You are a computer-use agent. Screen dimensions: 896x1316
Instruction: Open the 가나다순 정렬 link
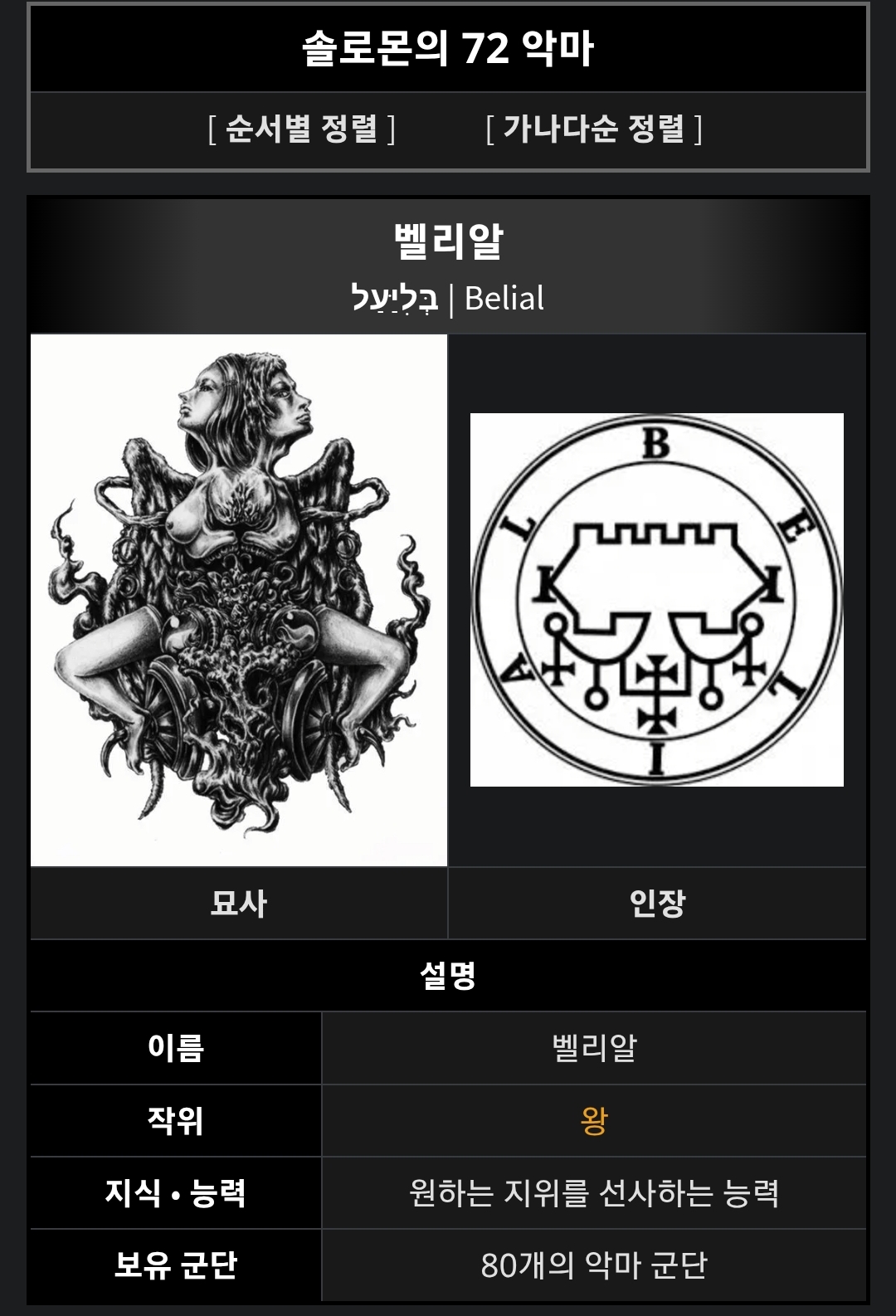tap(594, 129)
